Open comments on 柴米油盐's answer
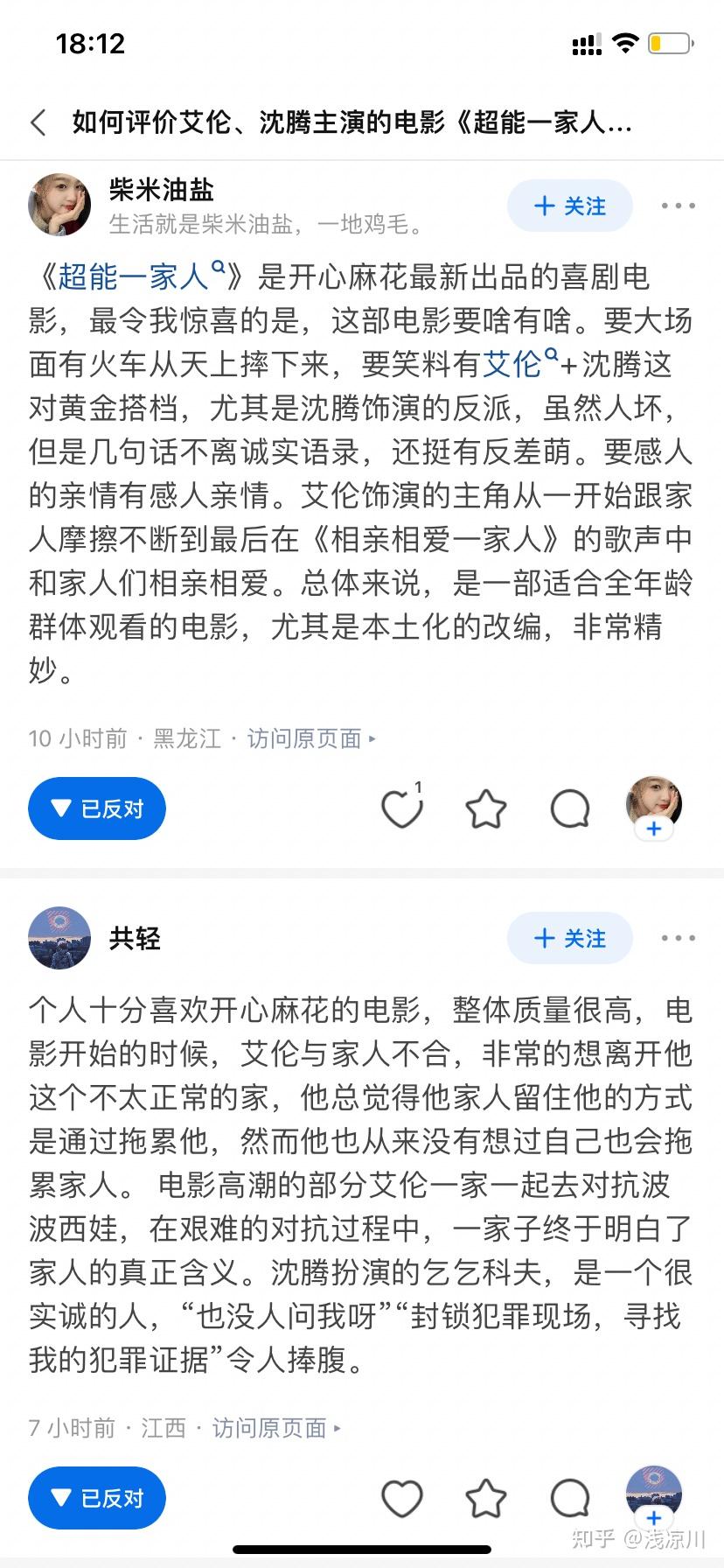 click(x=569, y=808)
